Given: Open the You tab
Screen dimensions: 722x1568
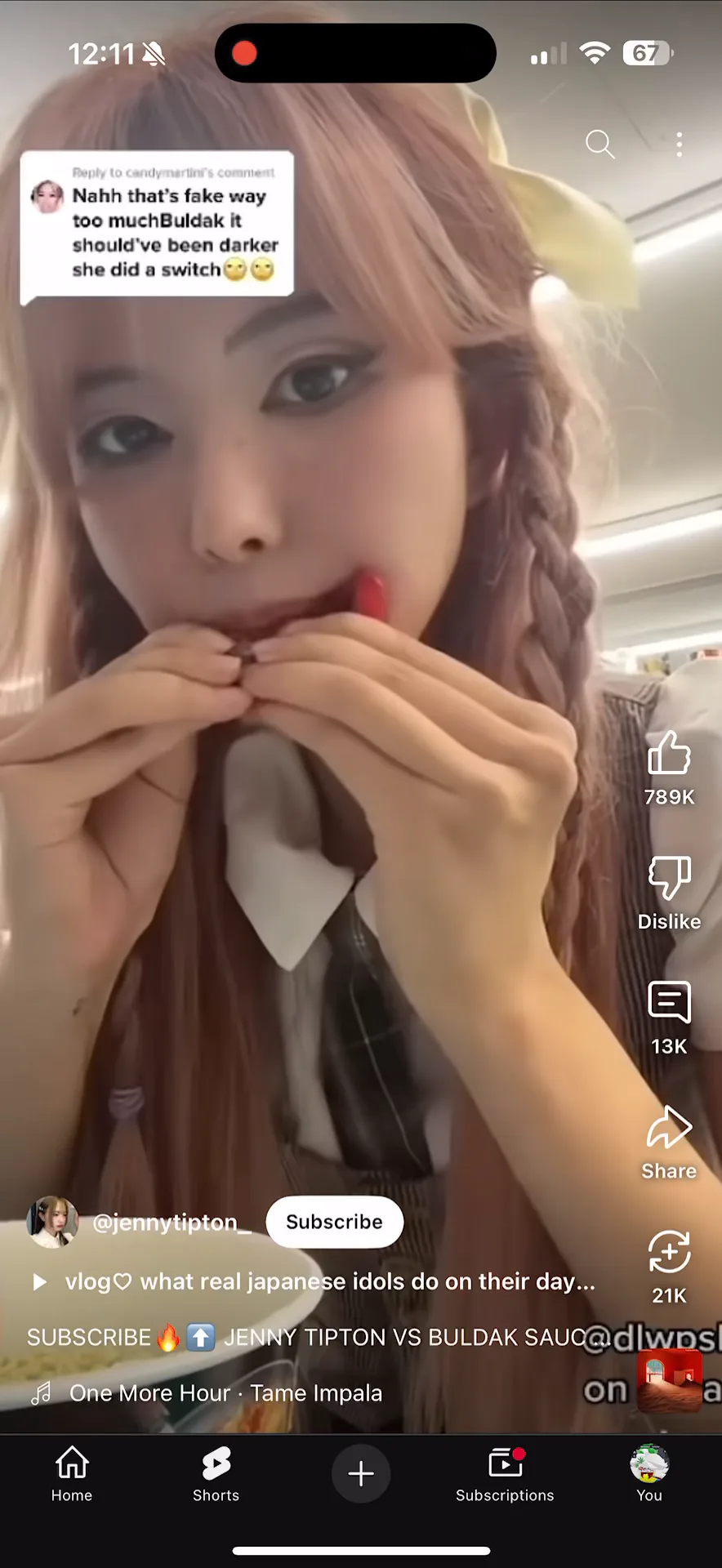Looking at the screenshot, I should click(x=649, y=1473).
